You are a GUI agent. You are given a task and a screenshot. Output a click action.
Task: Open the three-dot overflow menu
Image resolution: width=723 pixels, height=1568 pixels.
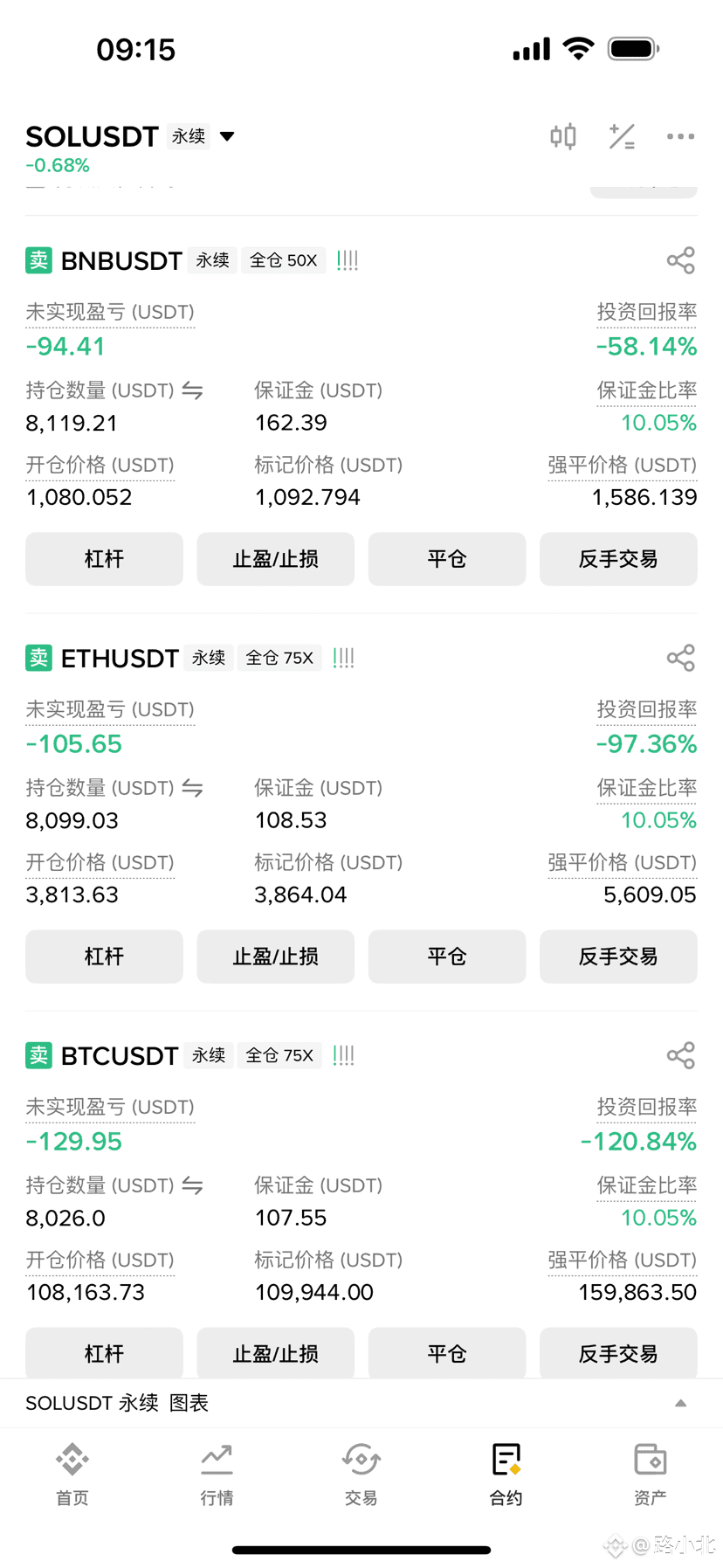pyautogui.click(x=680, y=136)
